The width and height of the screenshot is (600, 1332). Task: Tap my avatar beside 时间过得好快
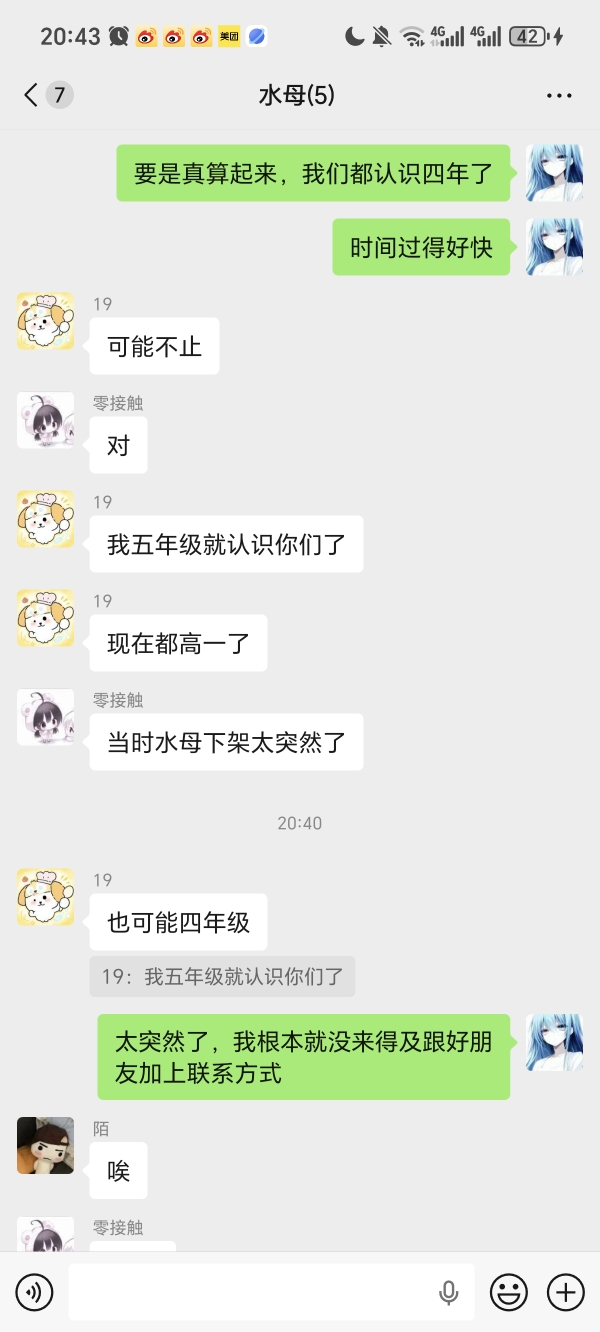click(554, 247)
